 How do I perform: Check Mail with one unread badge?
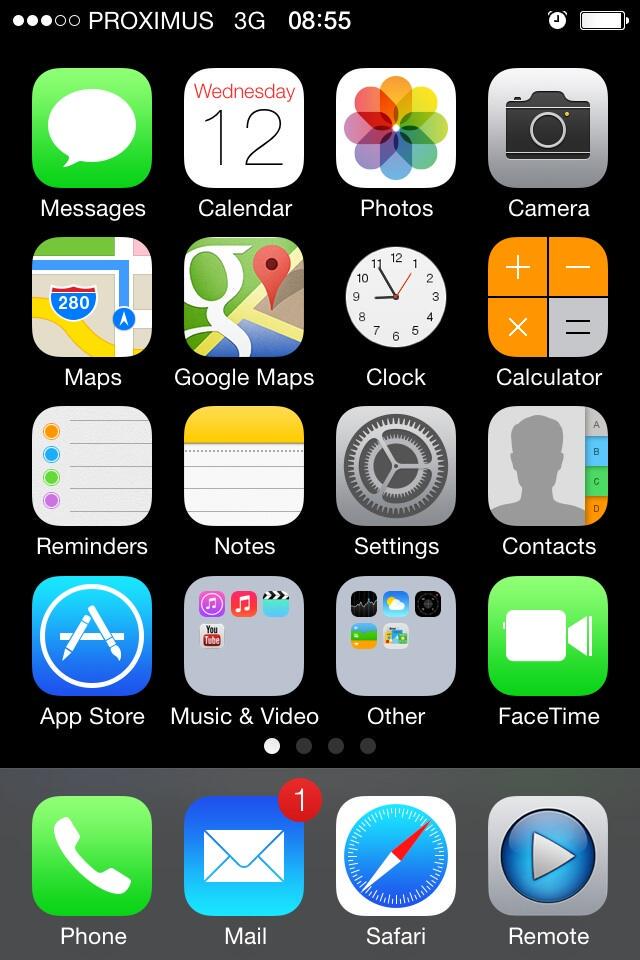pyautogui.click(x=244, y=856)
